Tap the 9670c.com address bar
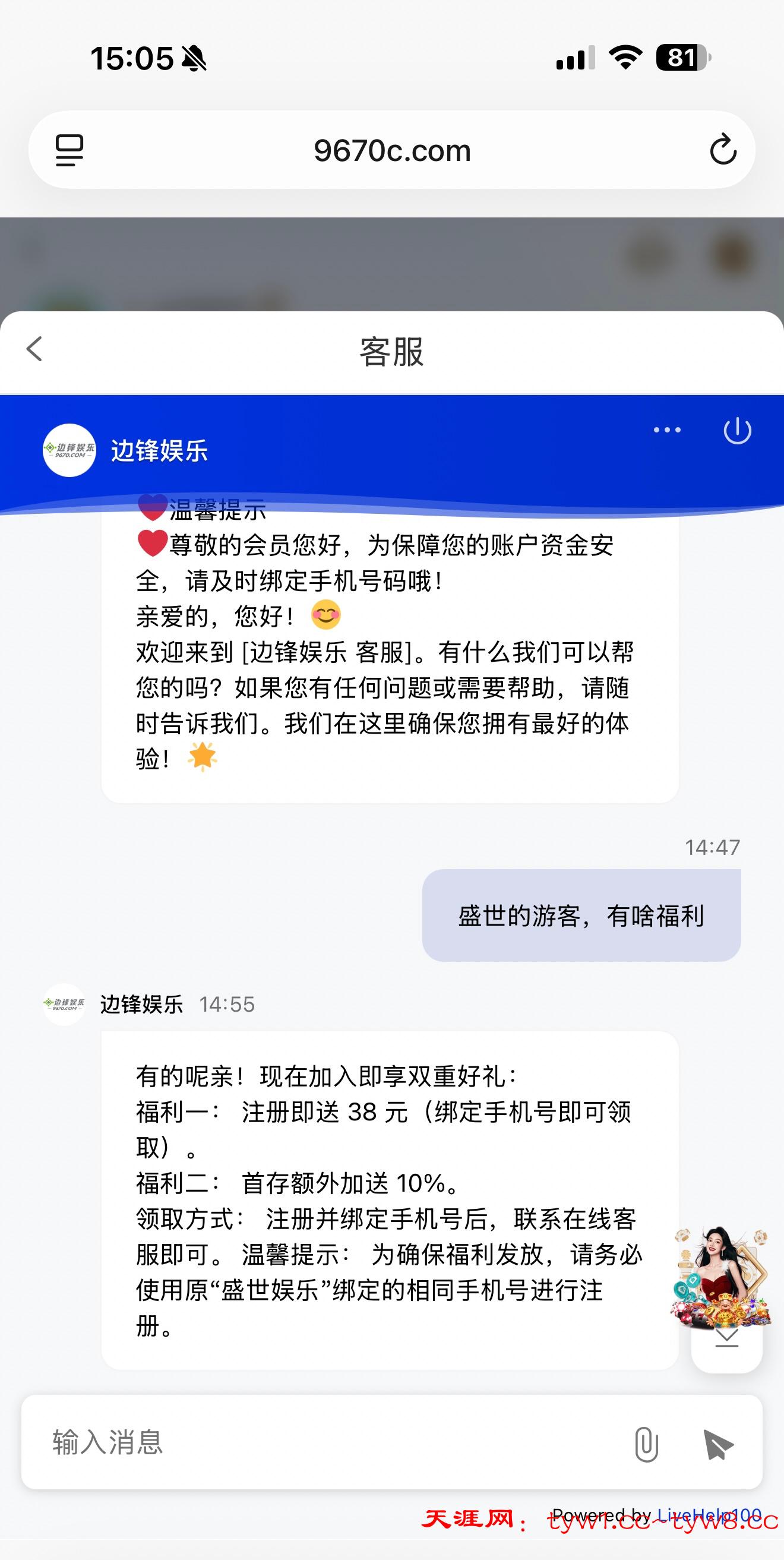This screenshot has width=784, height=1560. (x=393, y=150)
